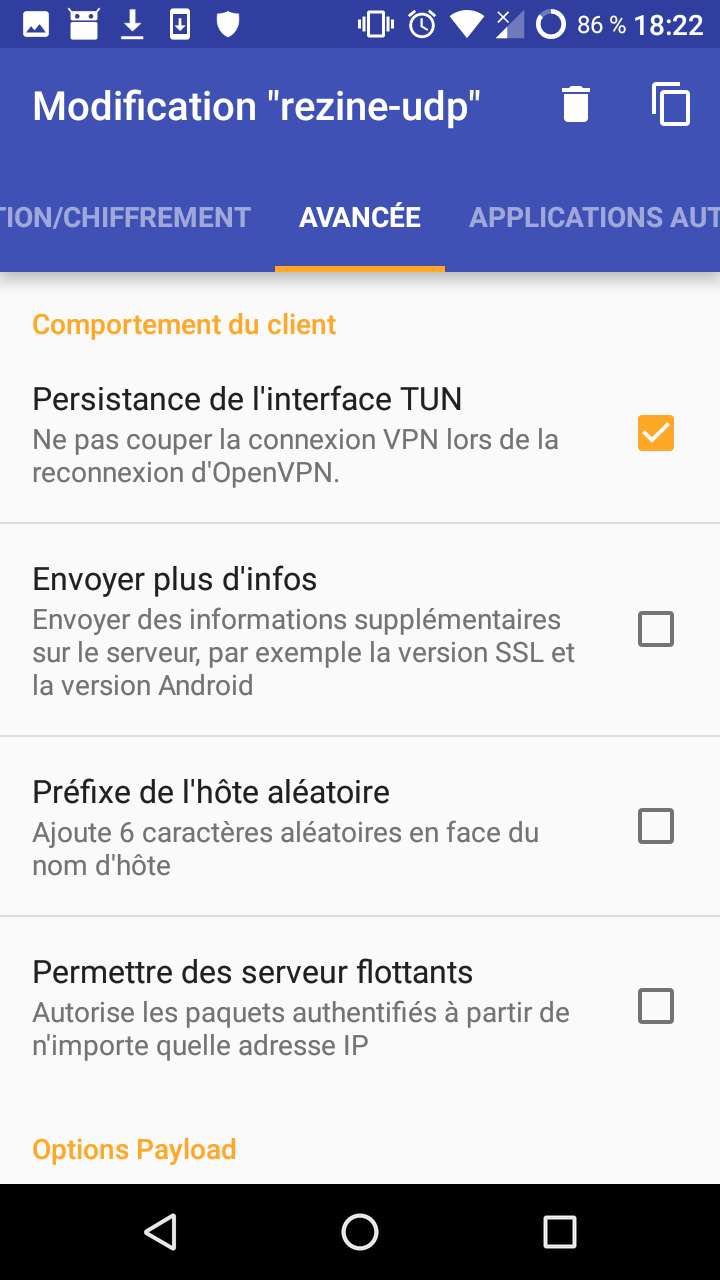Delete the rezine-udp profile with trash icon
This screenshot has width=720, height=1280.
[576, 105]
